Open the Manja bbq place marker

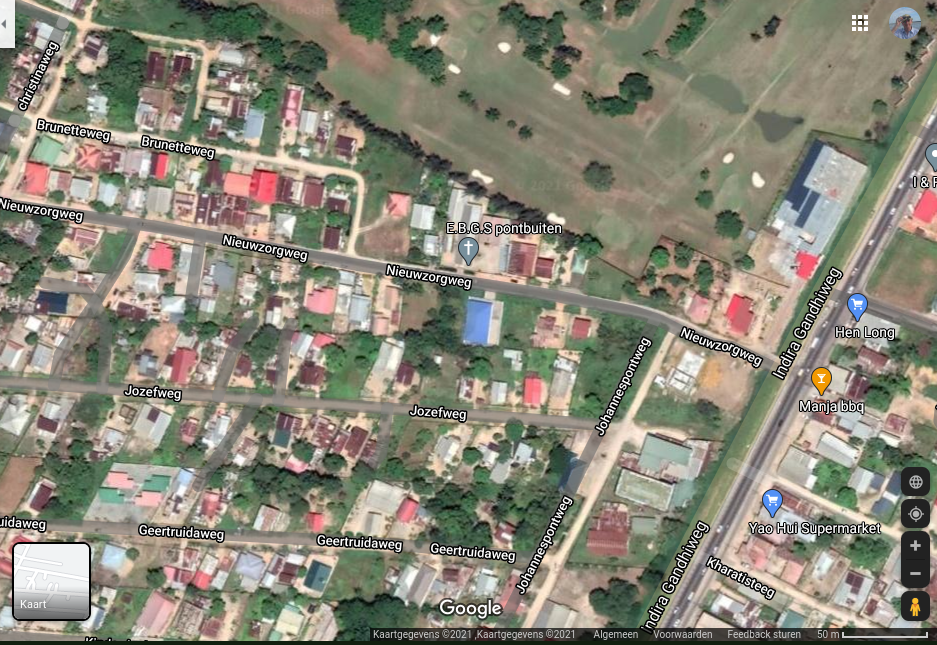point(821,380)
